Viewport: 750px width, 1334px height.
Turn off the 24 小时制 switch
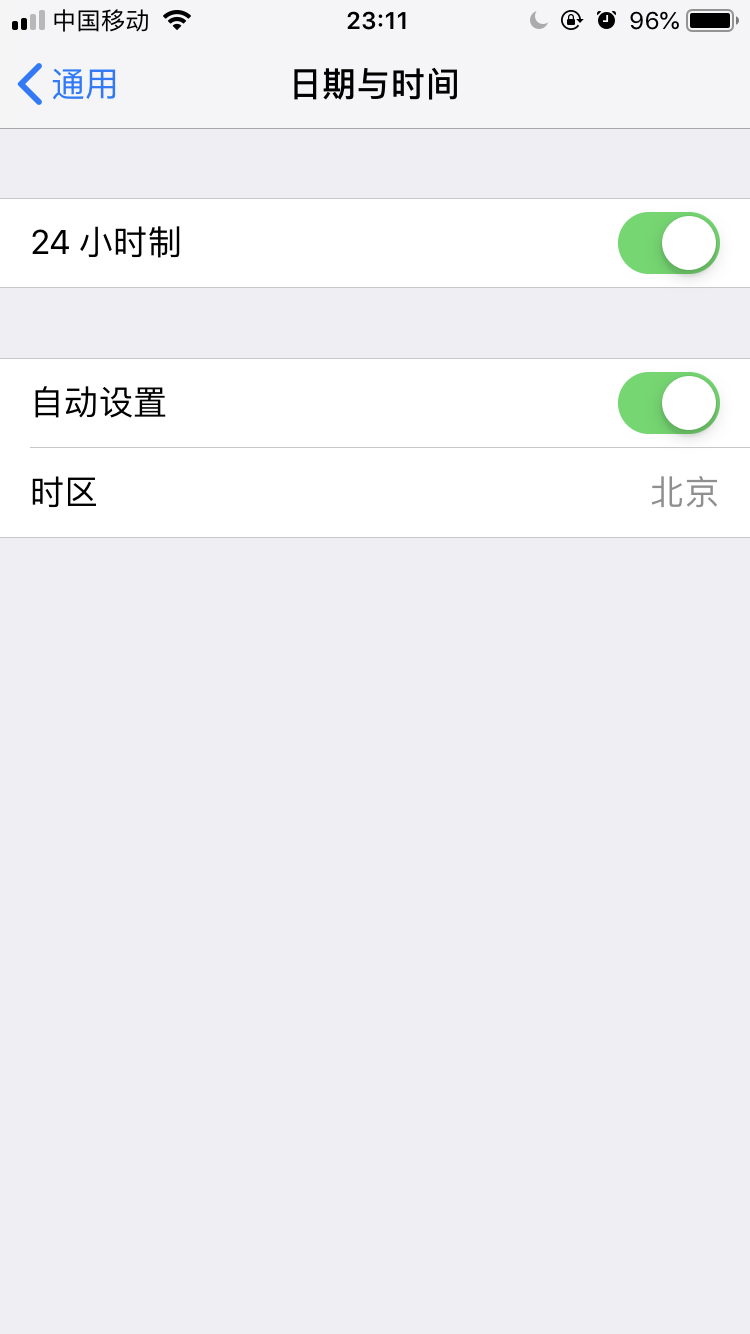pyautogui.click(x=668, y=242)
